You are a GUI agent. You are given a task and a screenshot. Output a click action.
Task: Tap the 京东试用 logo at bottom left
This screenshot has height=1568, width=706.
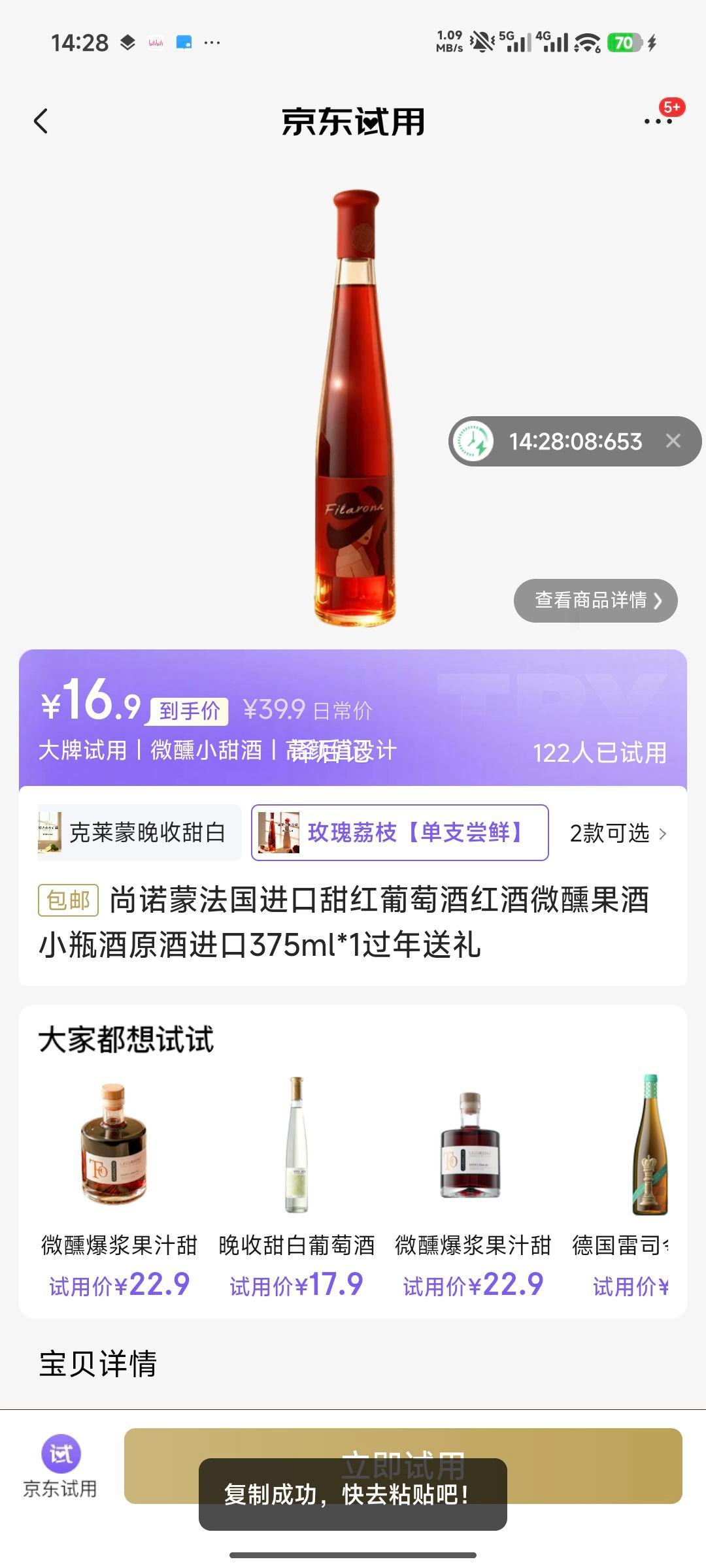[62, 1467]
